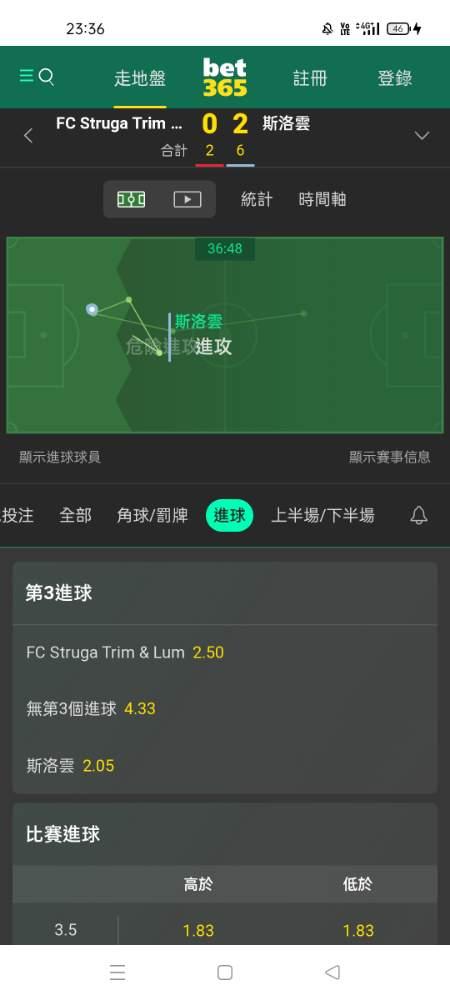
Task: Select the 角球/罰牌 market filter
Action: pos(152,515)
